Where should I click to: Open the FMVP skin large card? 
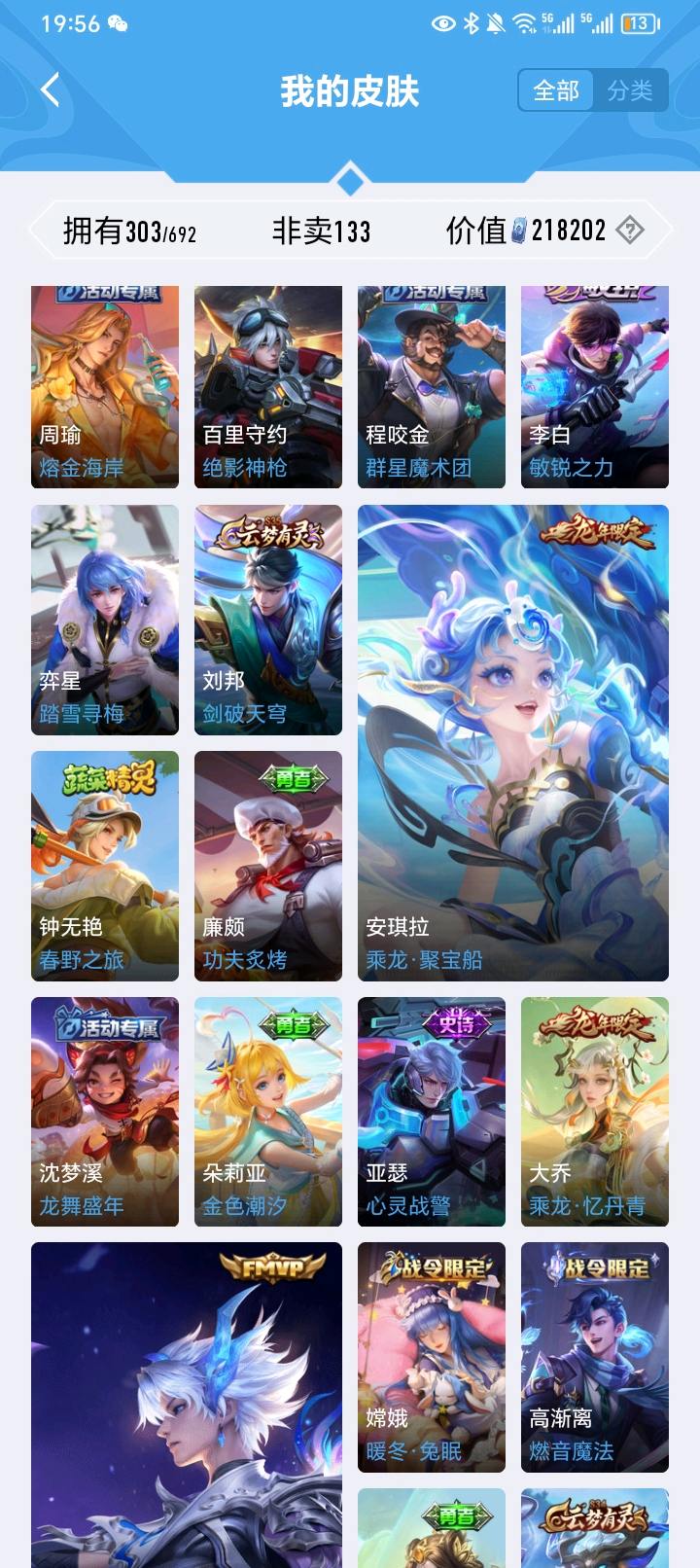[x=187, y=1401]
